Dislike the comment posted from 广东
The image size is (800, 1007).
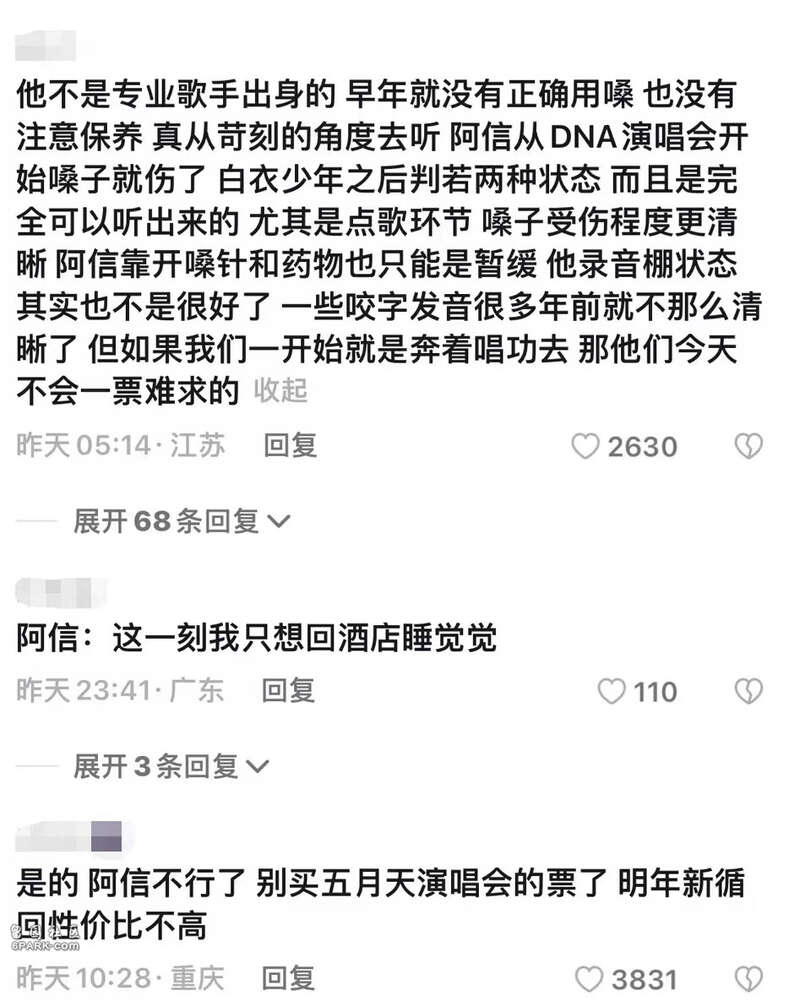click(748, 691)
